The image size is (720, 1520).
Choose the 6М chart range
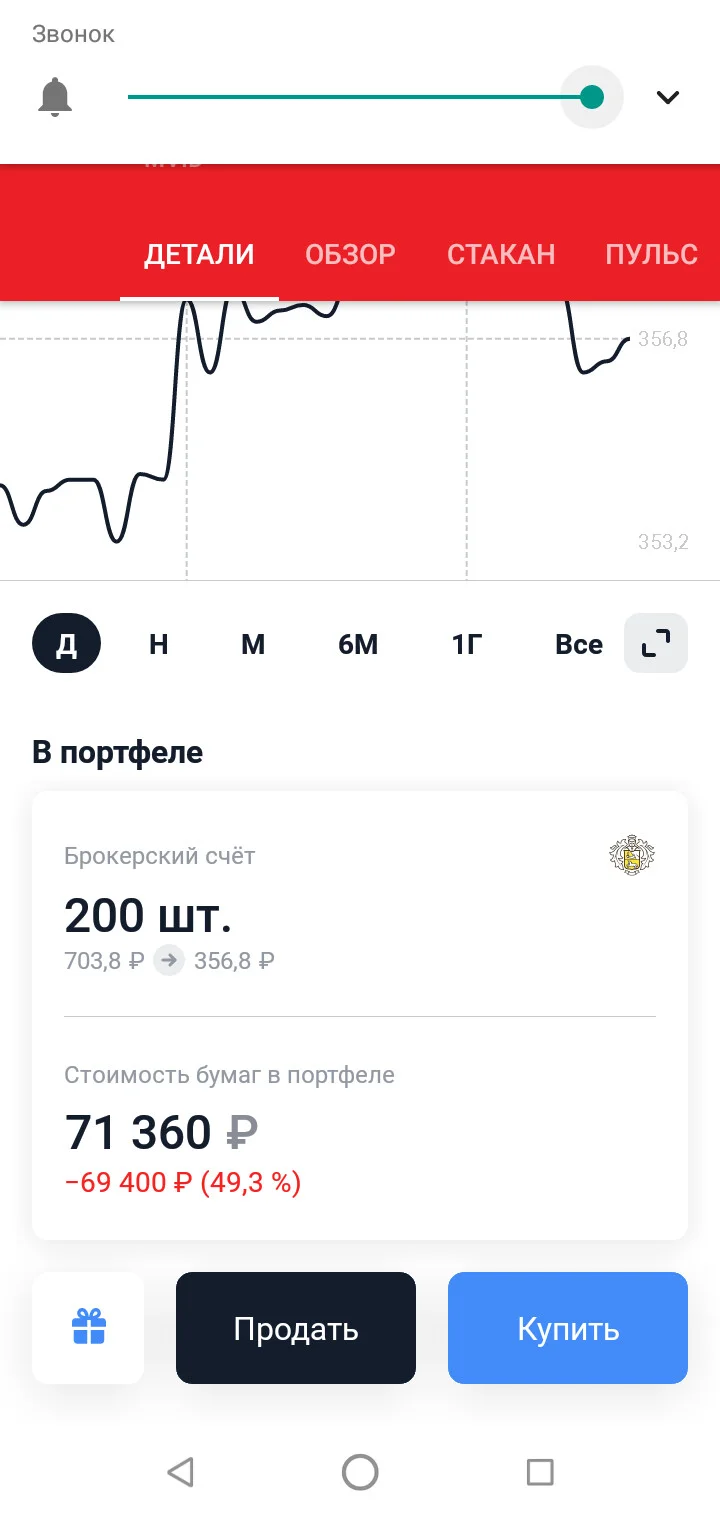pyautogui.click(x=358, y=644)
